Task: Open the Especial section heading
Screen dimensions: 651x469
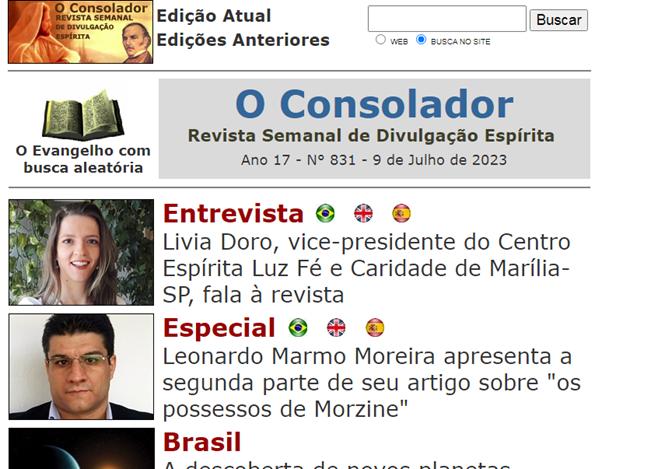Action: [219, 327]
